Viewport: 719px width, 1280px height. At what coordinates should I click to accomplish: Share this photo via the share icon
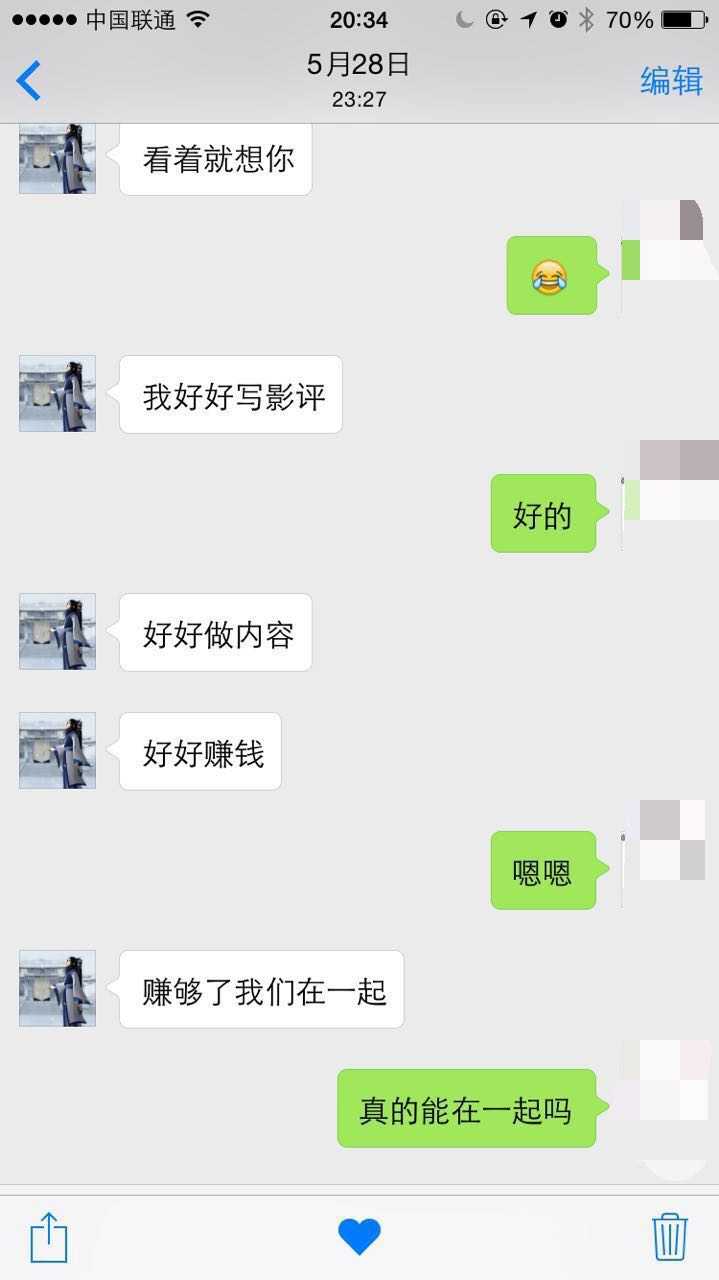click(48, 1237)
